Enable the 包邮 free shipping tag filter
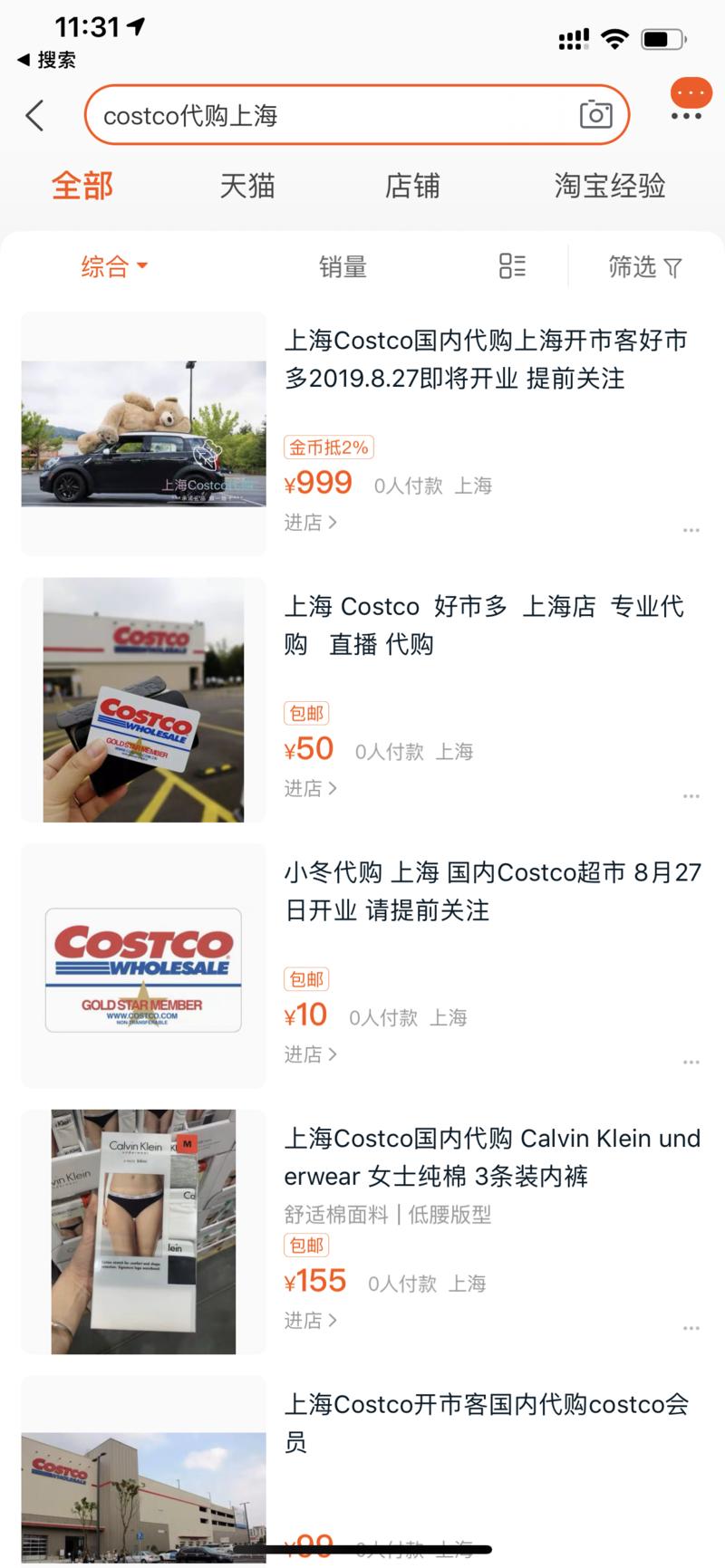The width and height of the screenshot is (725, 1568). 306,713
